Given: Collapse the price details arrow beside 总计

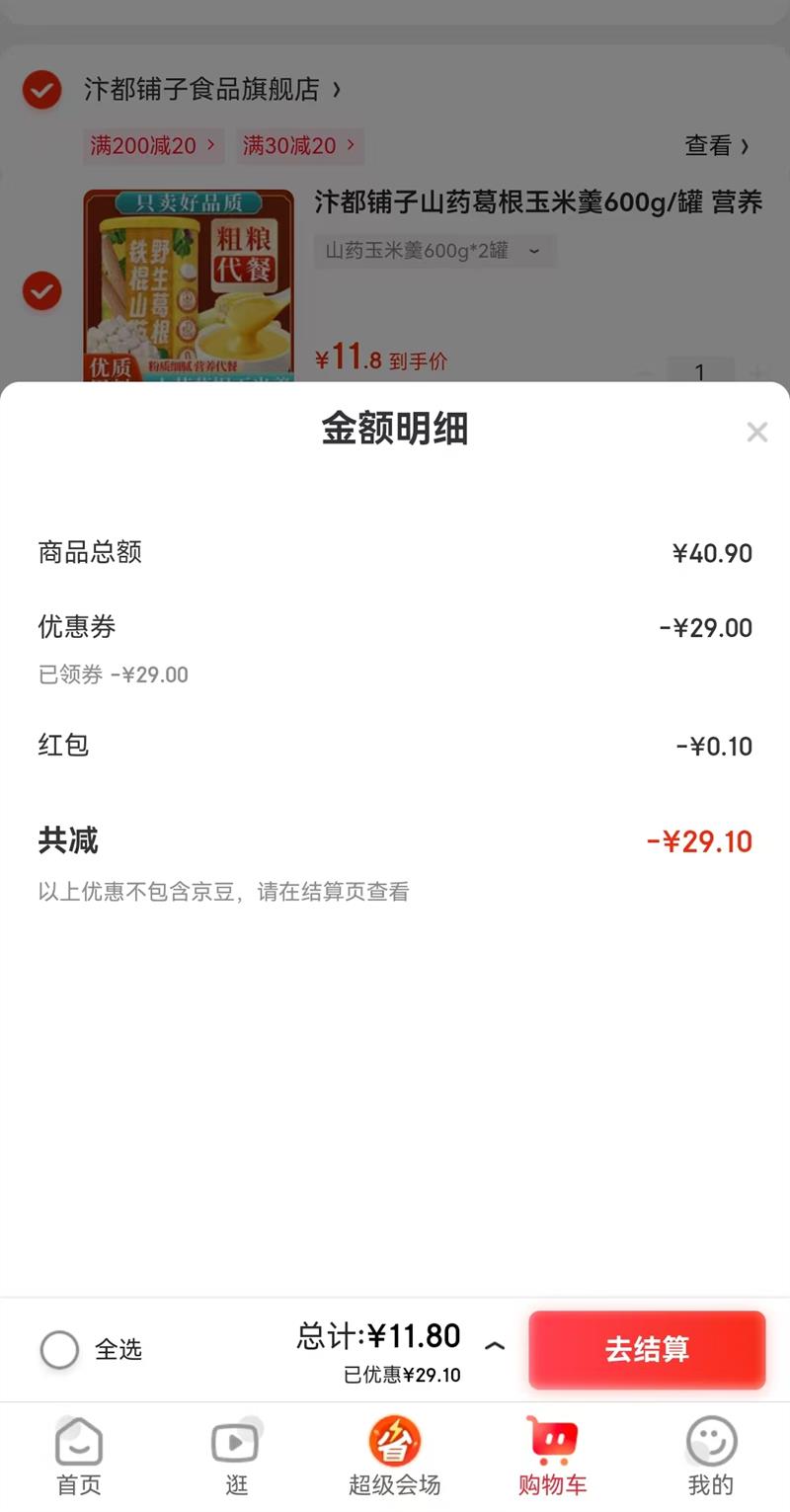Looking at the screenshot, I should [495, 1345].
